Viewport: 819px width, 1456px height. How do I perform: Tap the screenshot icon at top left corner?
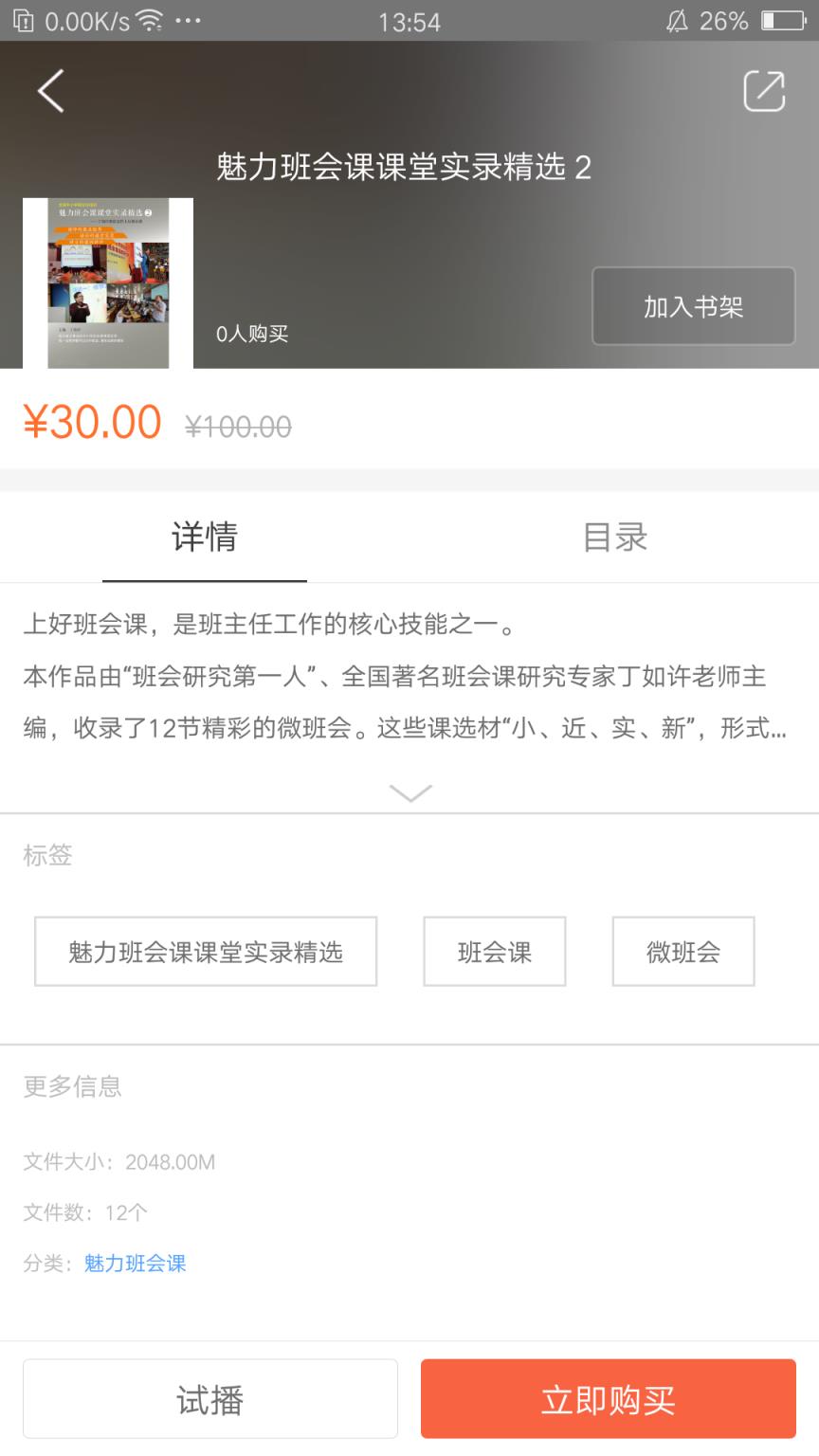[26, 21]
